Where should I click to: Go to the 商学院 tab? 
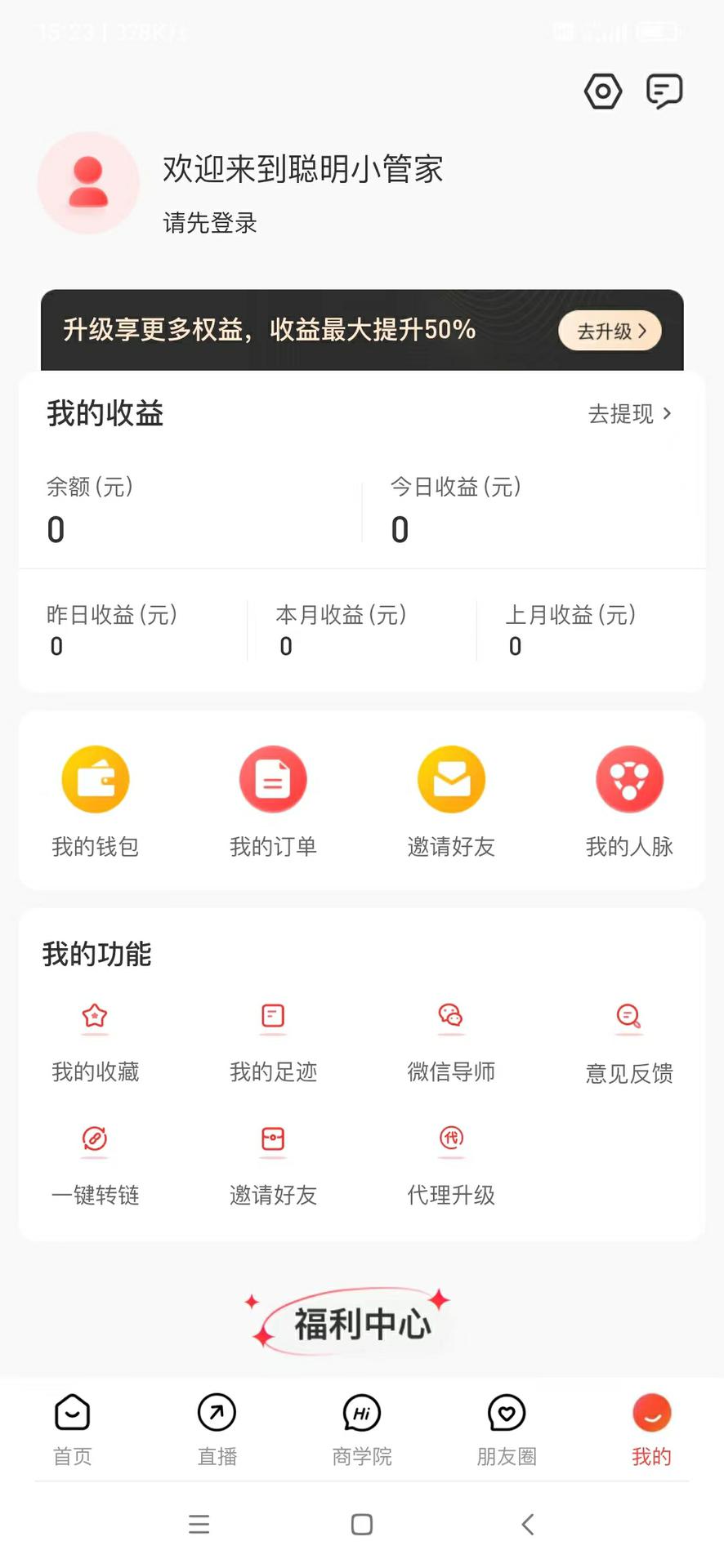tap(362, 1429)
